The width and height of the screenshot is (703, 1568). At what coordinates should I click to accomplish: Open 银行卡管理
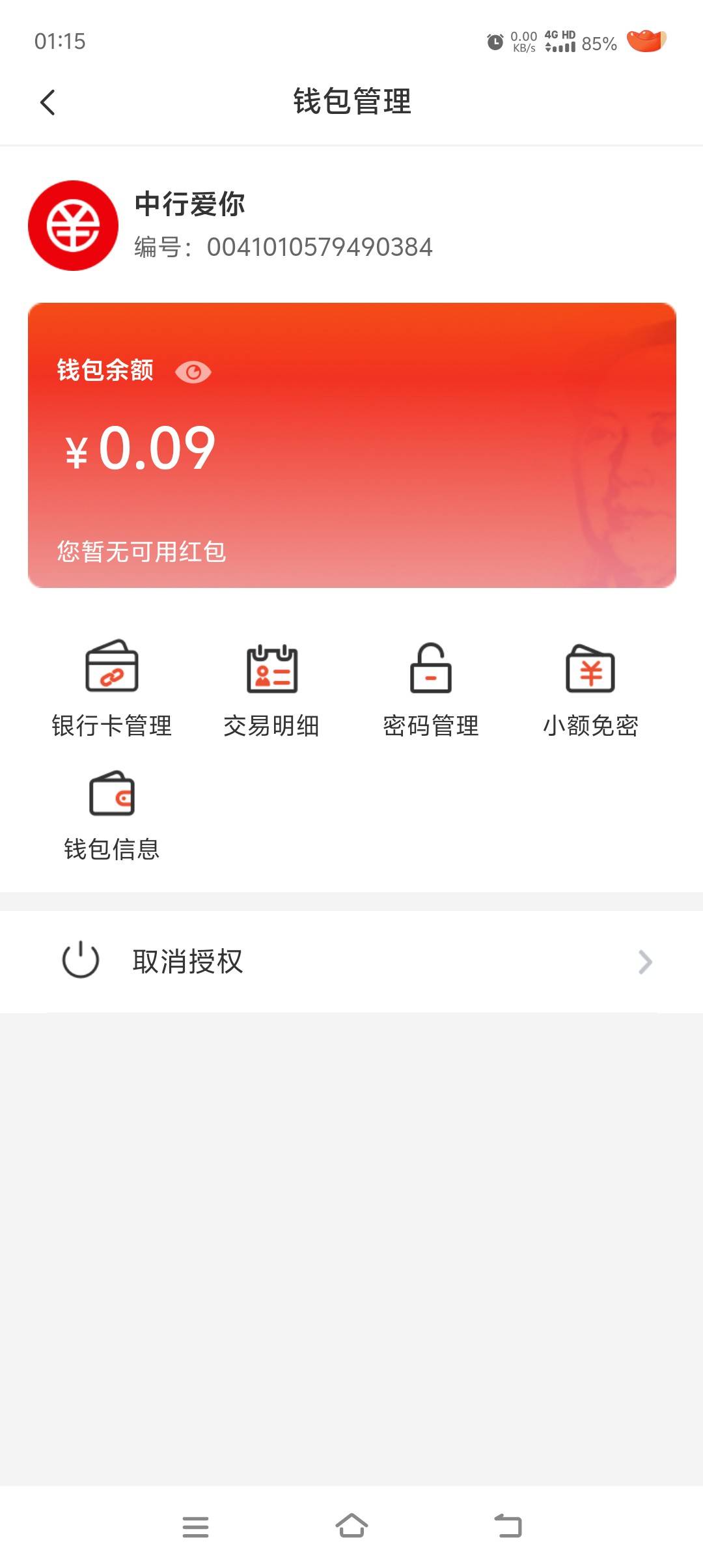click(112, 689)
